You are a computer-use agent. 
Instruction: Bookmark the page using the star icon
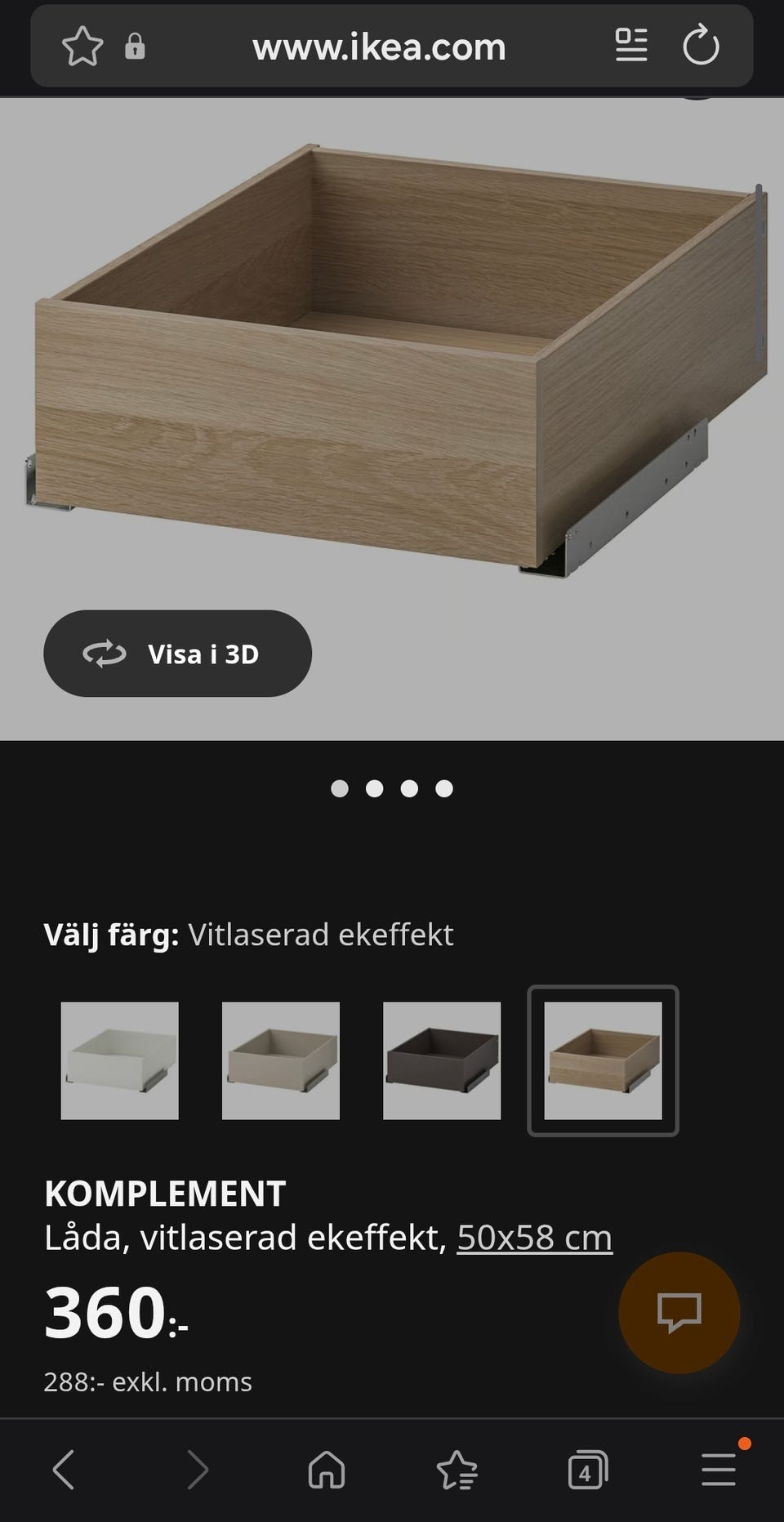pos(82,47)
